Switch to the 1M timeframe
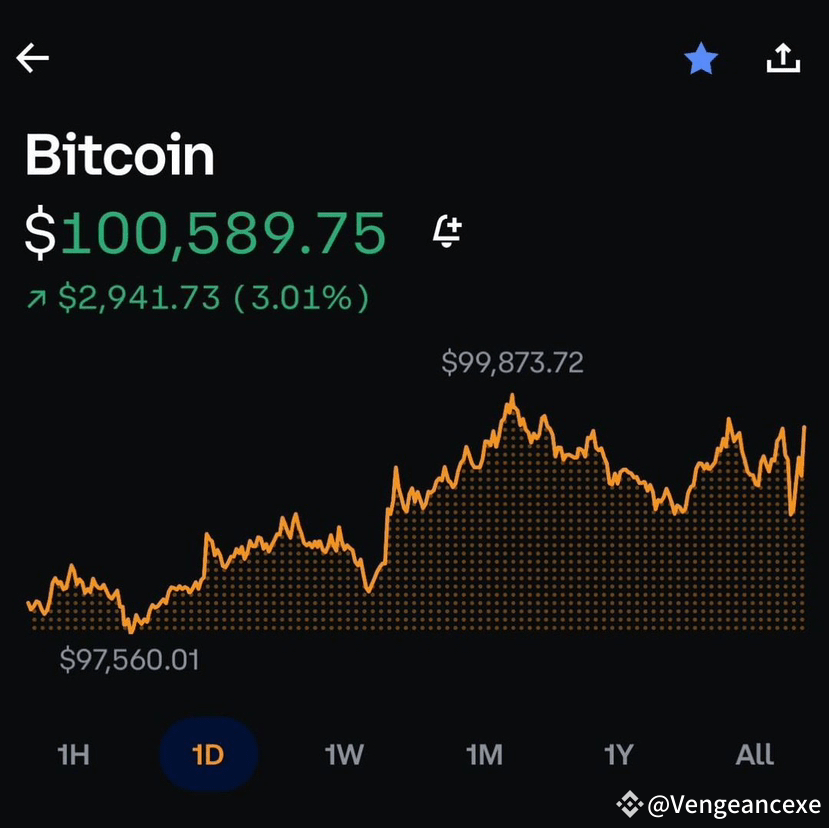Screen dimensions: 829x828 484,754
